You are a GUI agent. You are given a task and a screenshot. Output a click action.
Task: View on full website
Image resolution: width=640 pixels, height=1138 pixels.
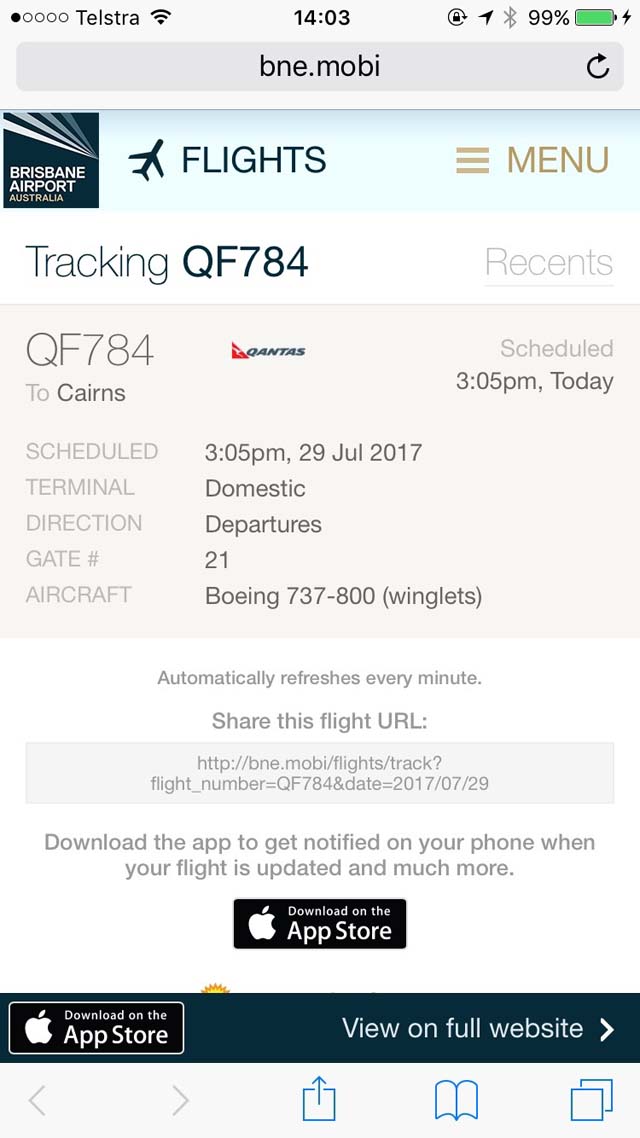(x=478, y=1028)
